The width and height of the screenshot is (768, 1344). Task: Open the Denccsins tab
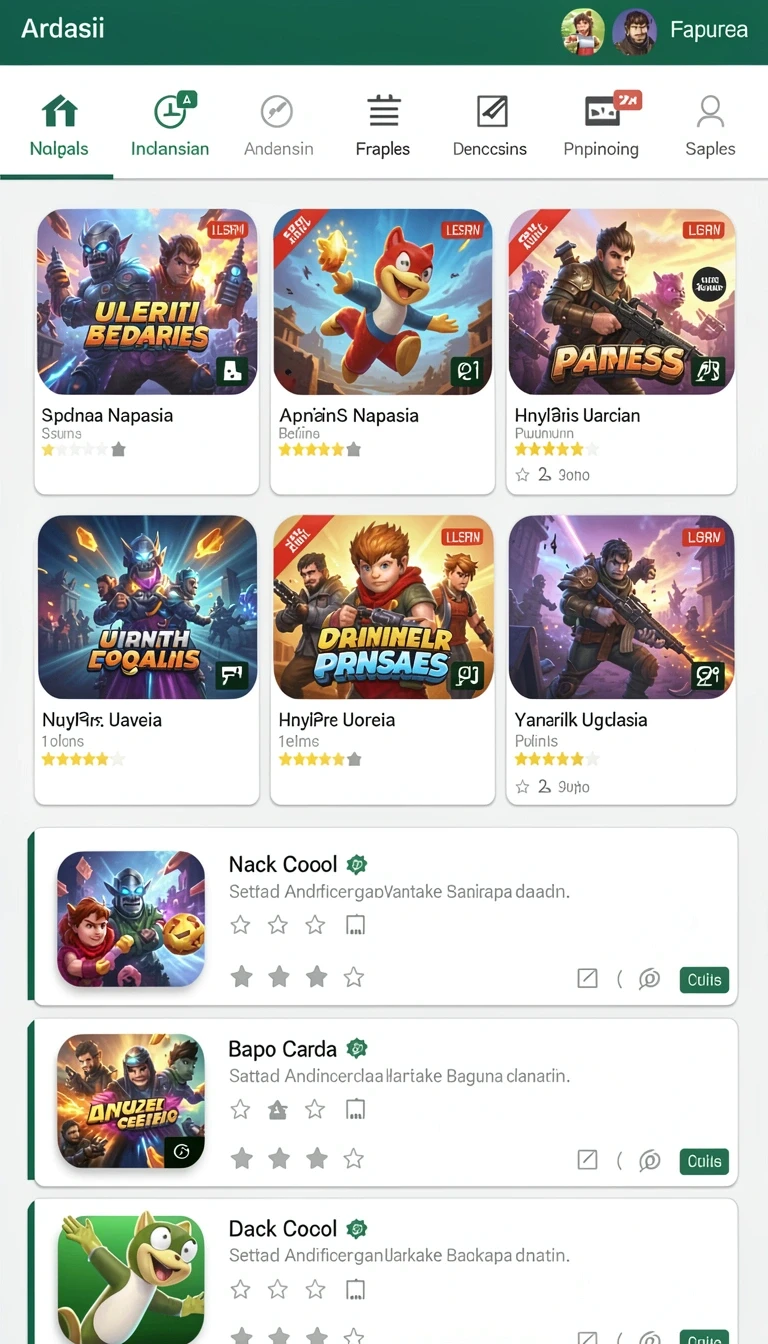click(490, 126)
